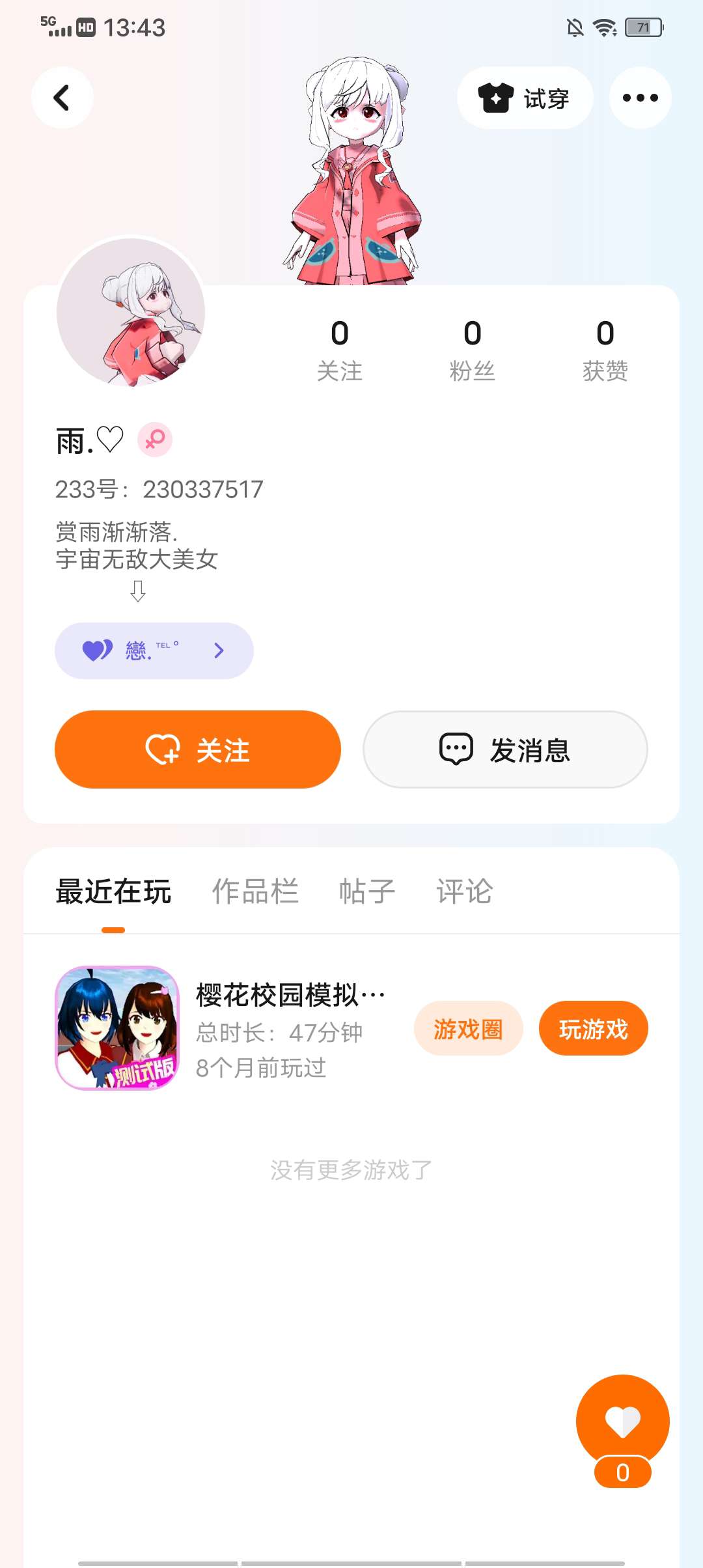Open the three-dot overflow menu
This screenshot has width=703, height=1568.
(640, 98)
